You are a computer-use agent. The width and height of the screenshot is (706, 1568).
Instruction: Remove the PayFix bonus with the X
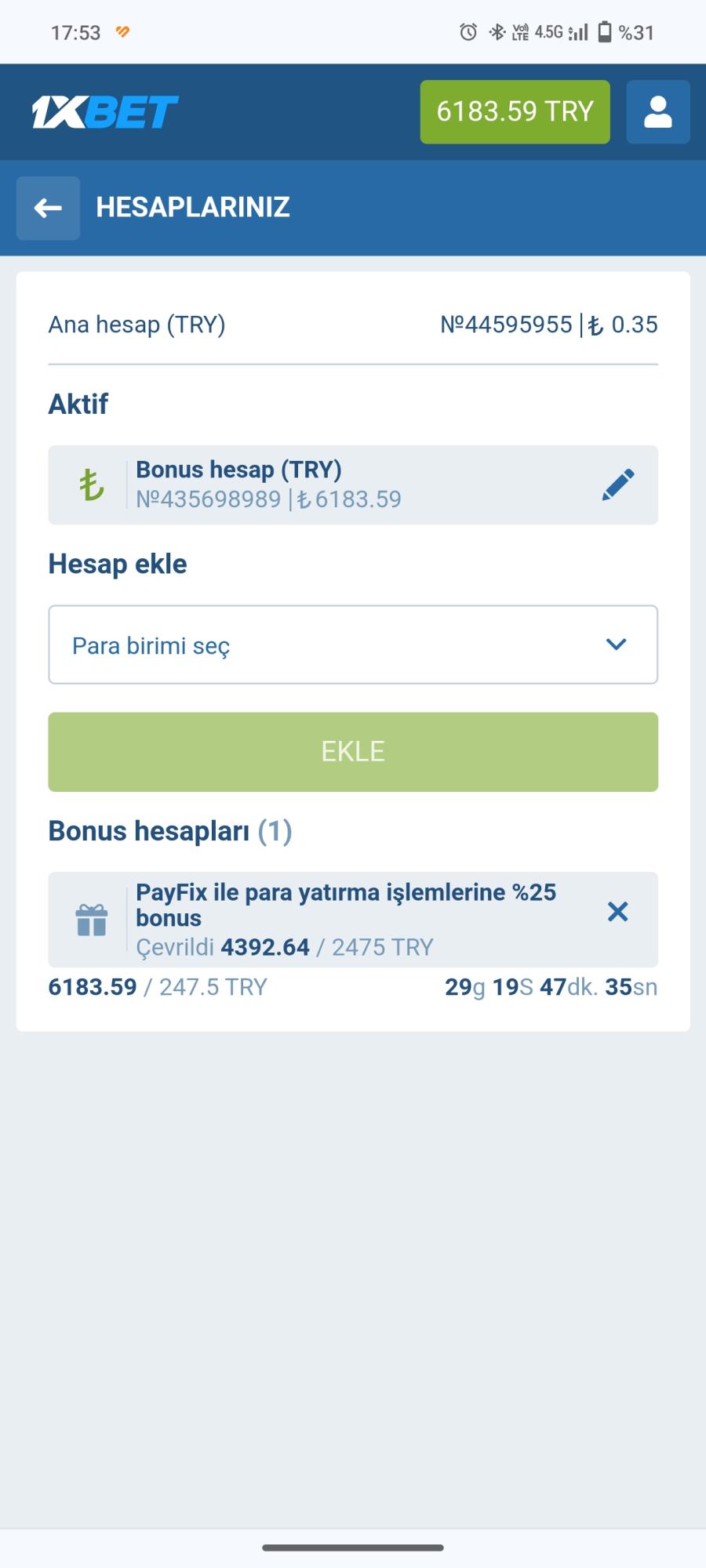point(618,912)
